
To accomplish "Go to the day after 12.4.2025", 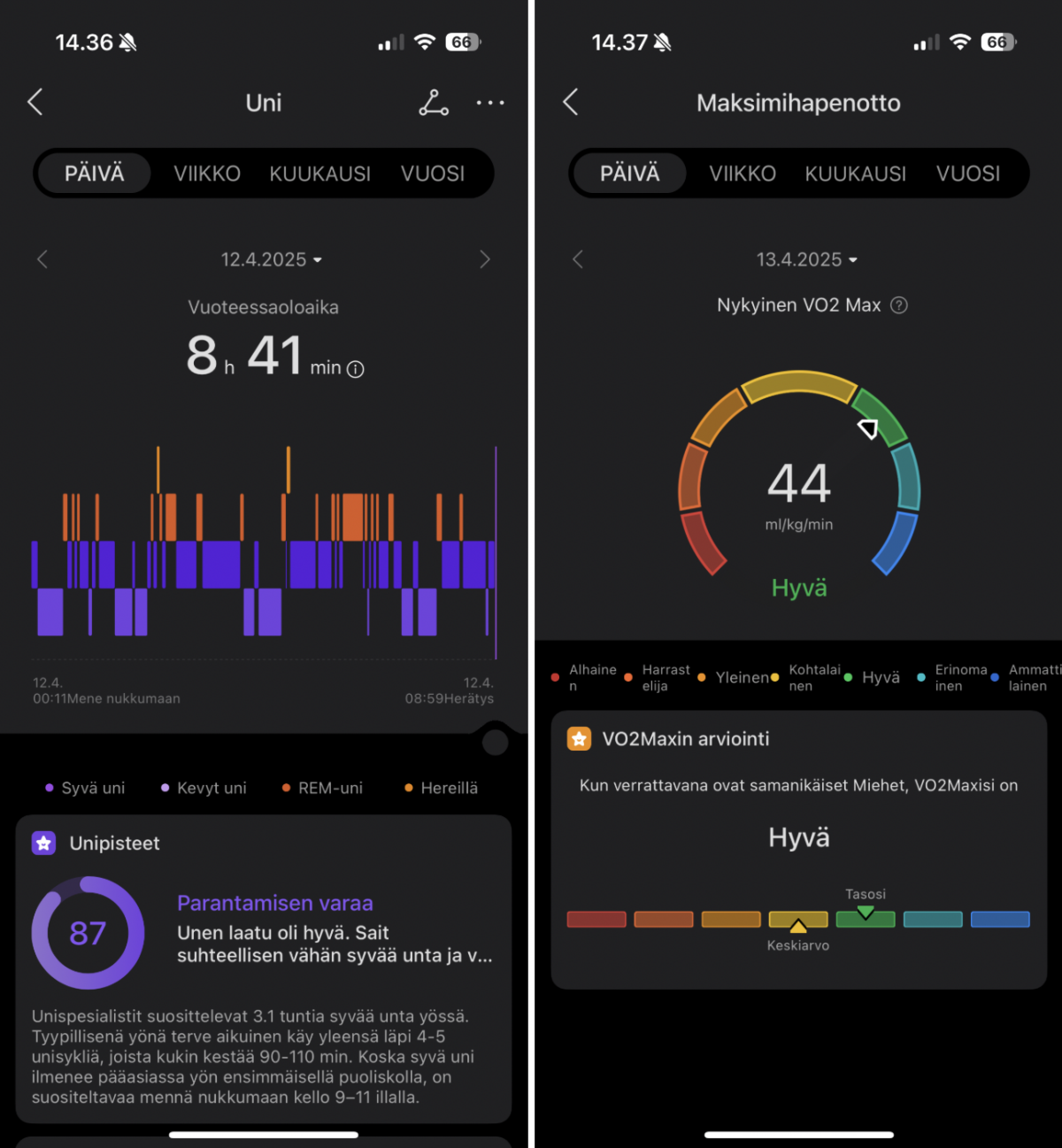I will [x=484, y=259].
